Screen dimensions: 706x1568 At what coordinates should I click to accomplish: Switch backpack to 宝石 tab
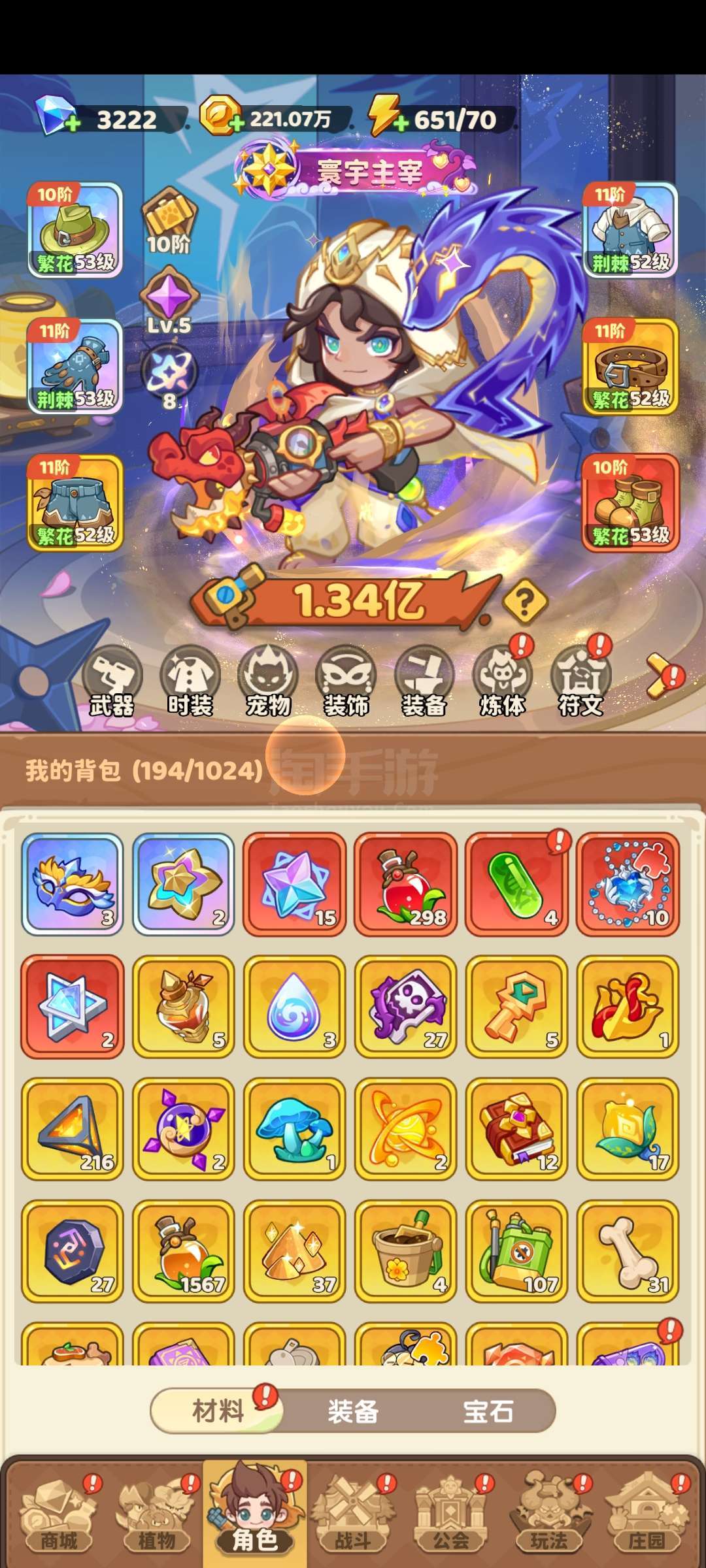point(488,1412)
